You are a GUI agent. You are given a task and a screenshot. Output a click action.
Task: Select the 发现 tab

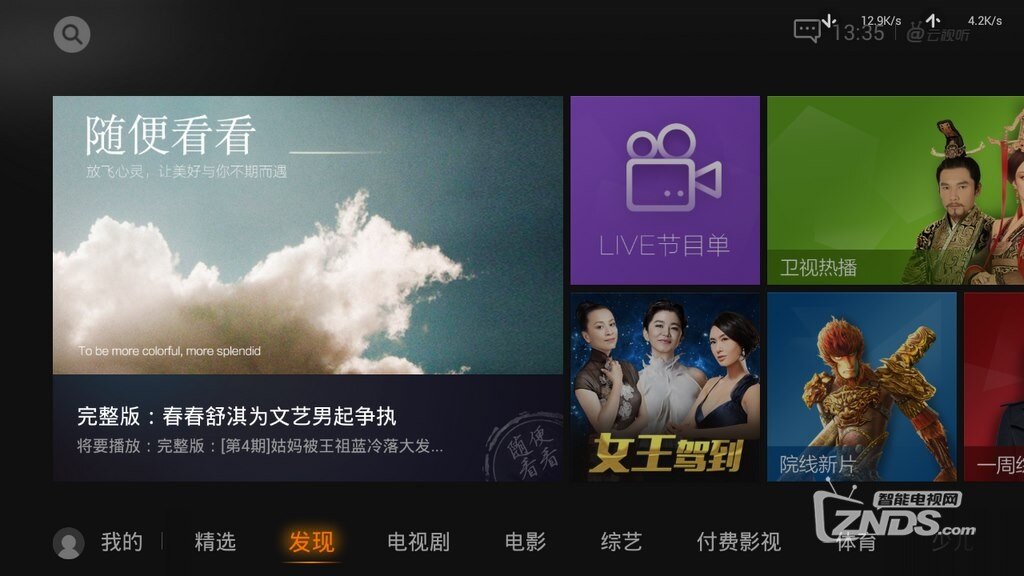point(311,542)
